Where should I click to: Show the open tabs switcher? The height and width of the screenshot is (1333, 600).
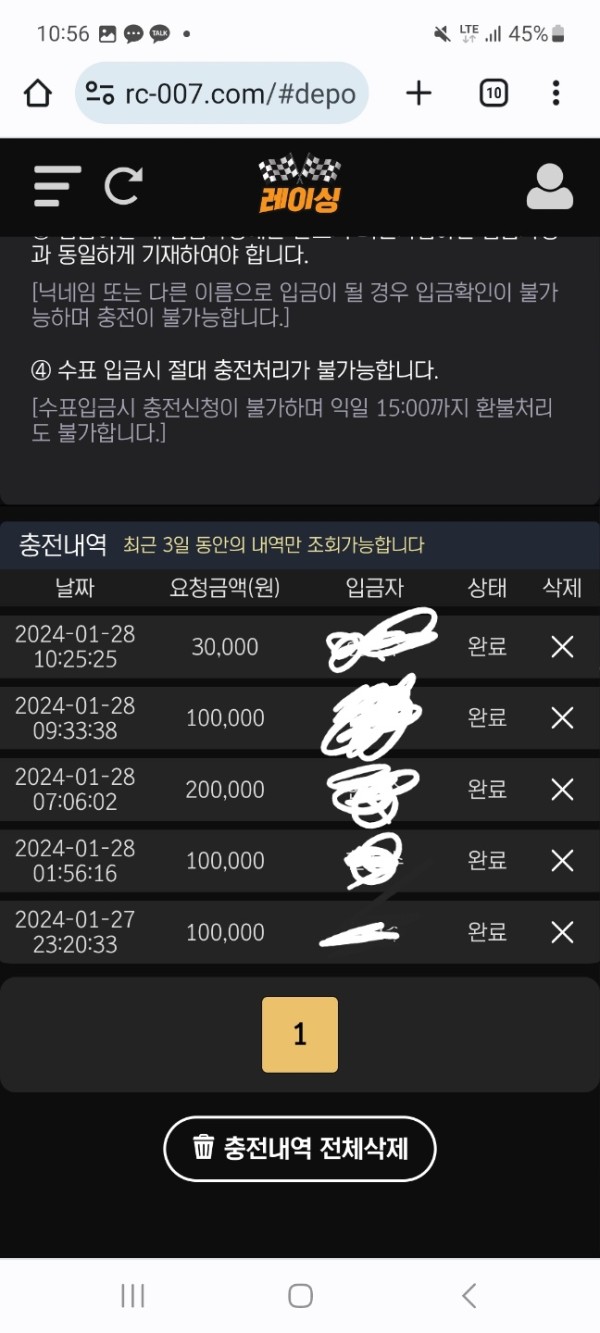493,94
